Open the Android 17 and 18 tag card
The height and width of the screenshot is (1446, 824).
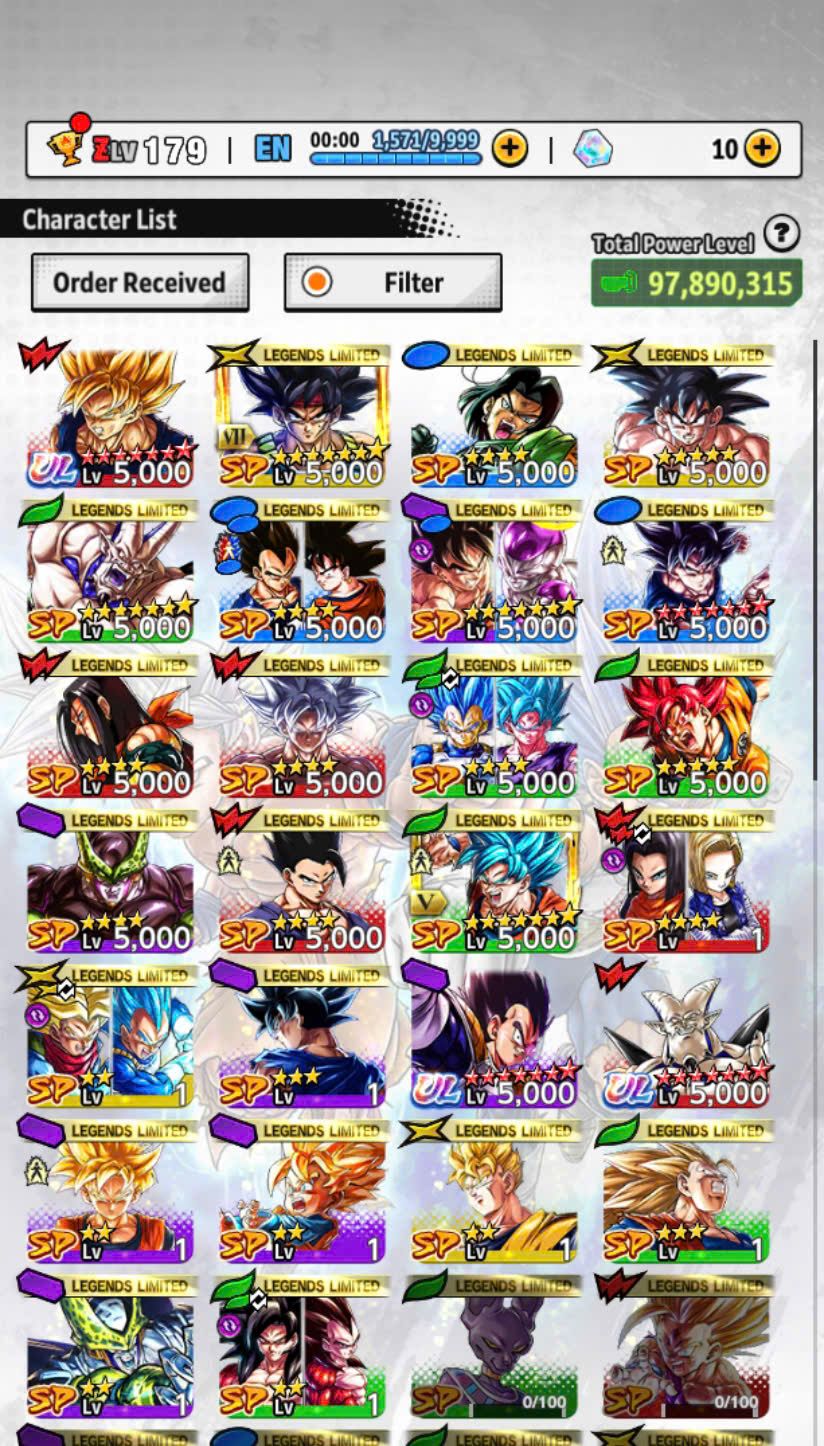coord(686,881)
